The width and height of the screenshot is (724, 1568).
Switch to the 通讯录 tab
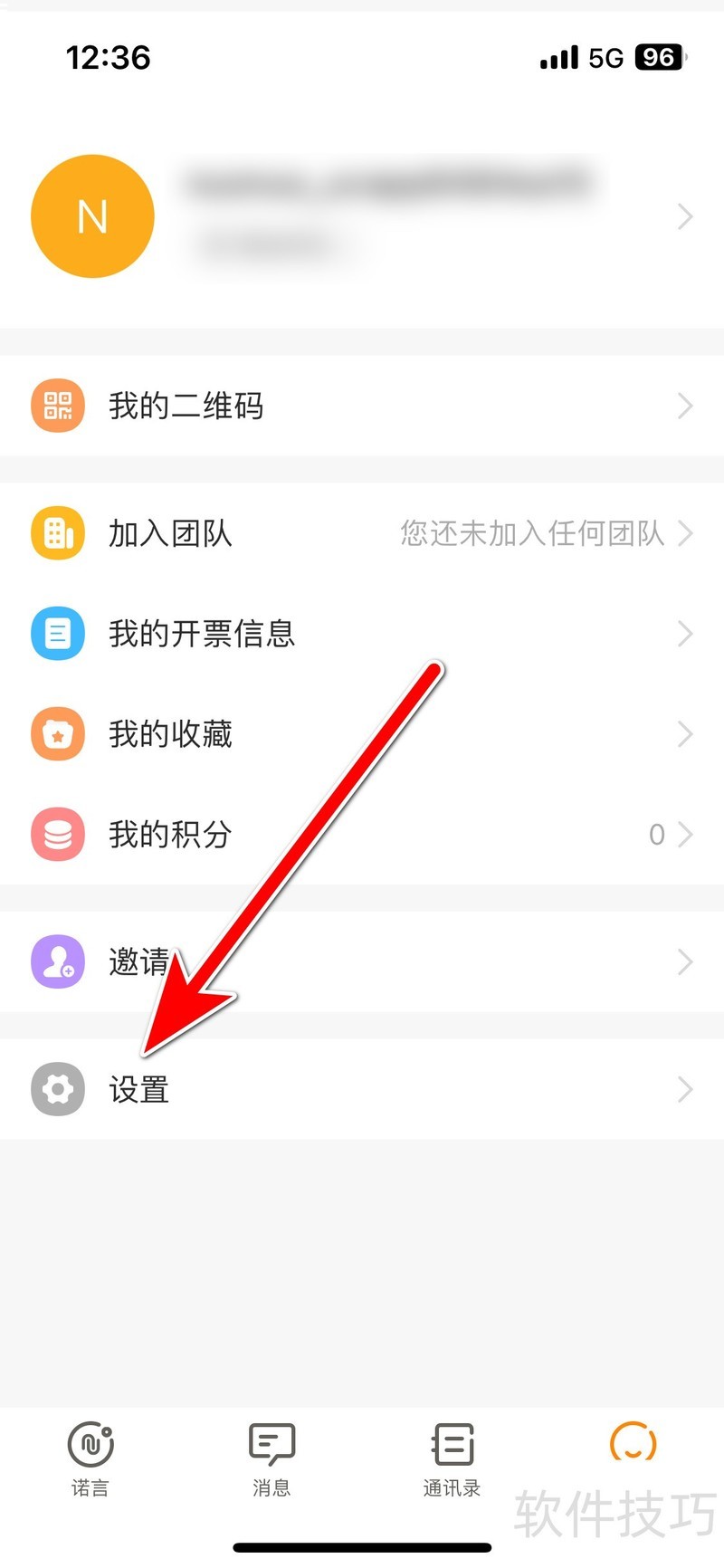point(452,1458)
